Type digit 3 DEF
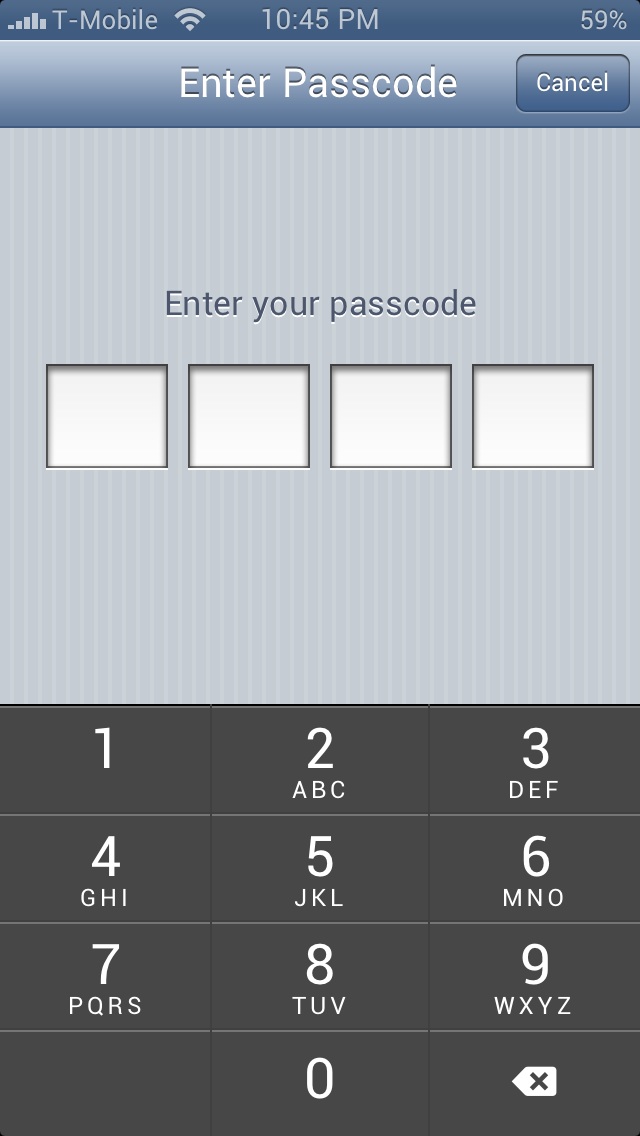The height and width of the screenshot is (1136, 640). pos(535,760)
